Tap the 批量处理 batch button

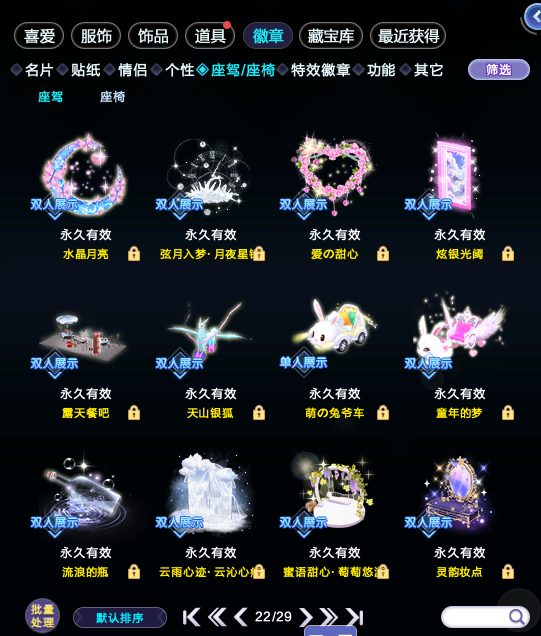click(x=42, y=616)
